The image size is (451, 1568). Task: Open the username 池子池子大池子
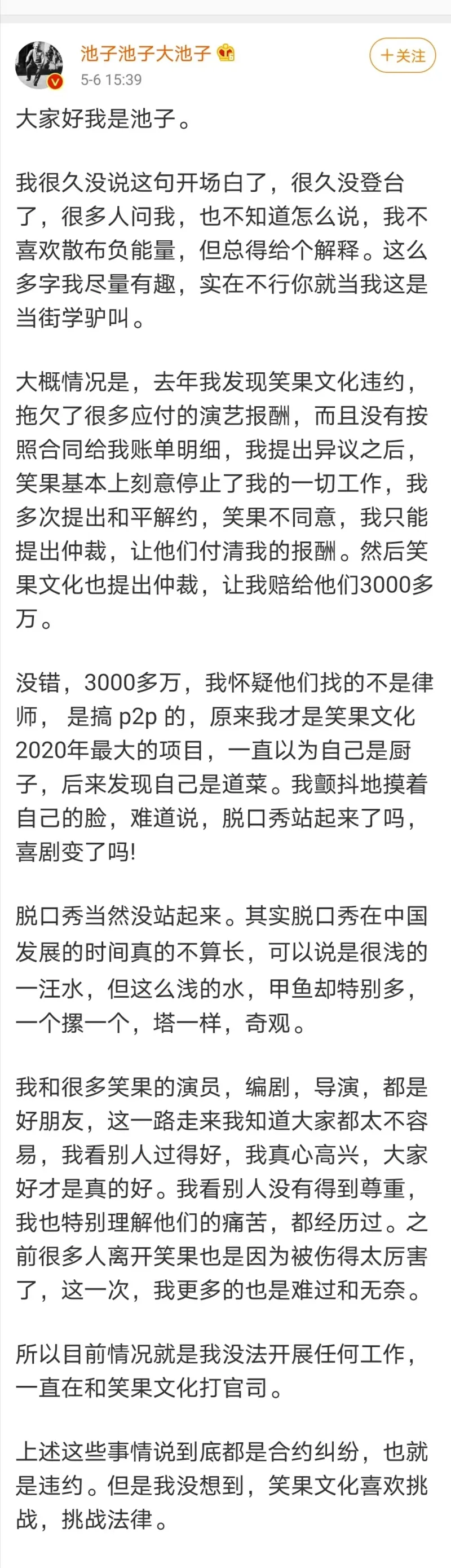point(145,54)
